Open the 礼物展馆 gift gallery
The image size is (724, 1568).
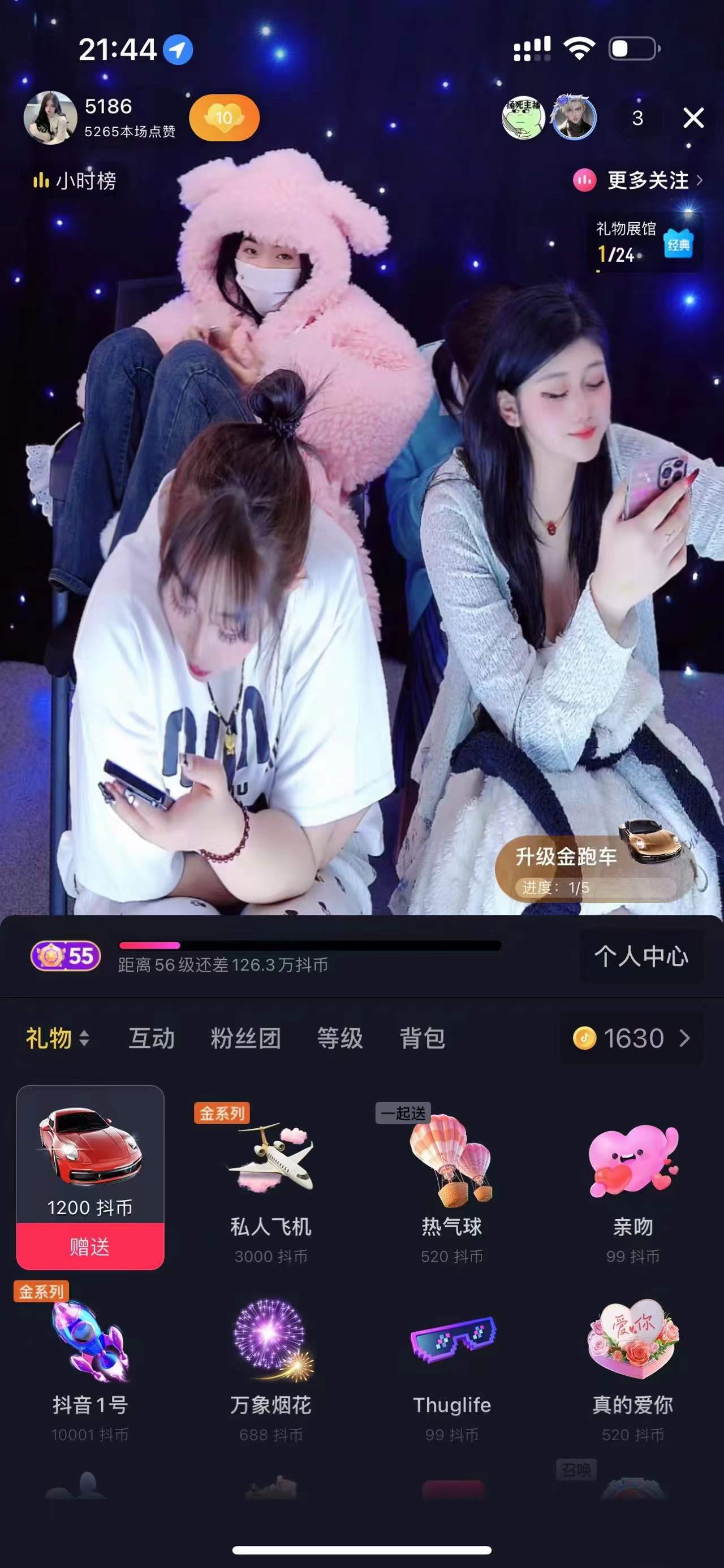(x=644, y=242)
